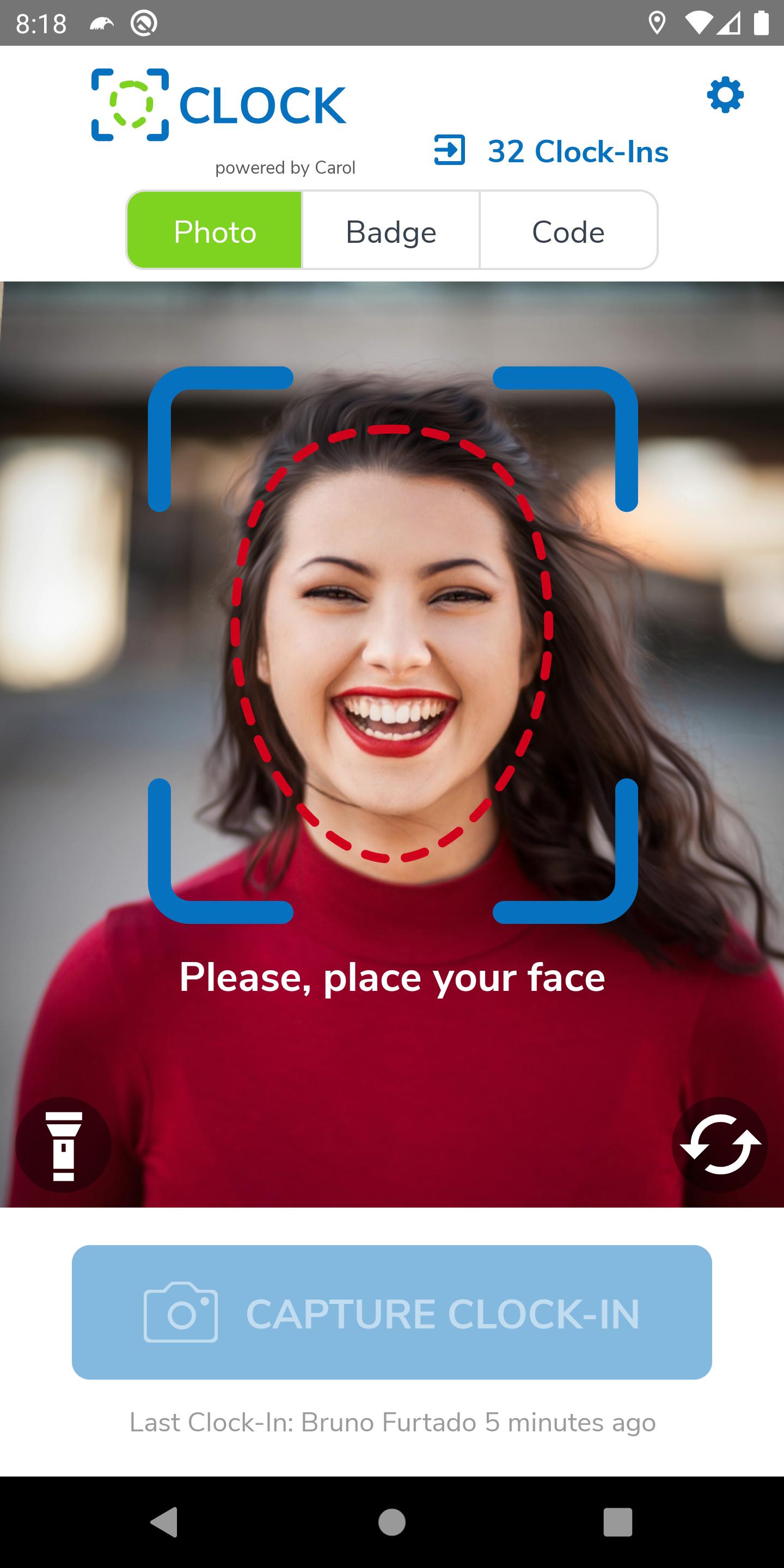Select the Photo tab
This screenshot has height=1568, width=784.
tap(215, 230)
